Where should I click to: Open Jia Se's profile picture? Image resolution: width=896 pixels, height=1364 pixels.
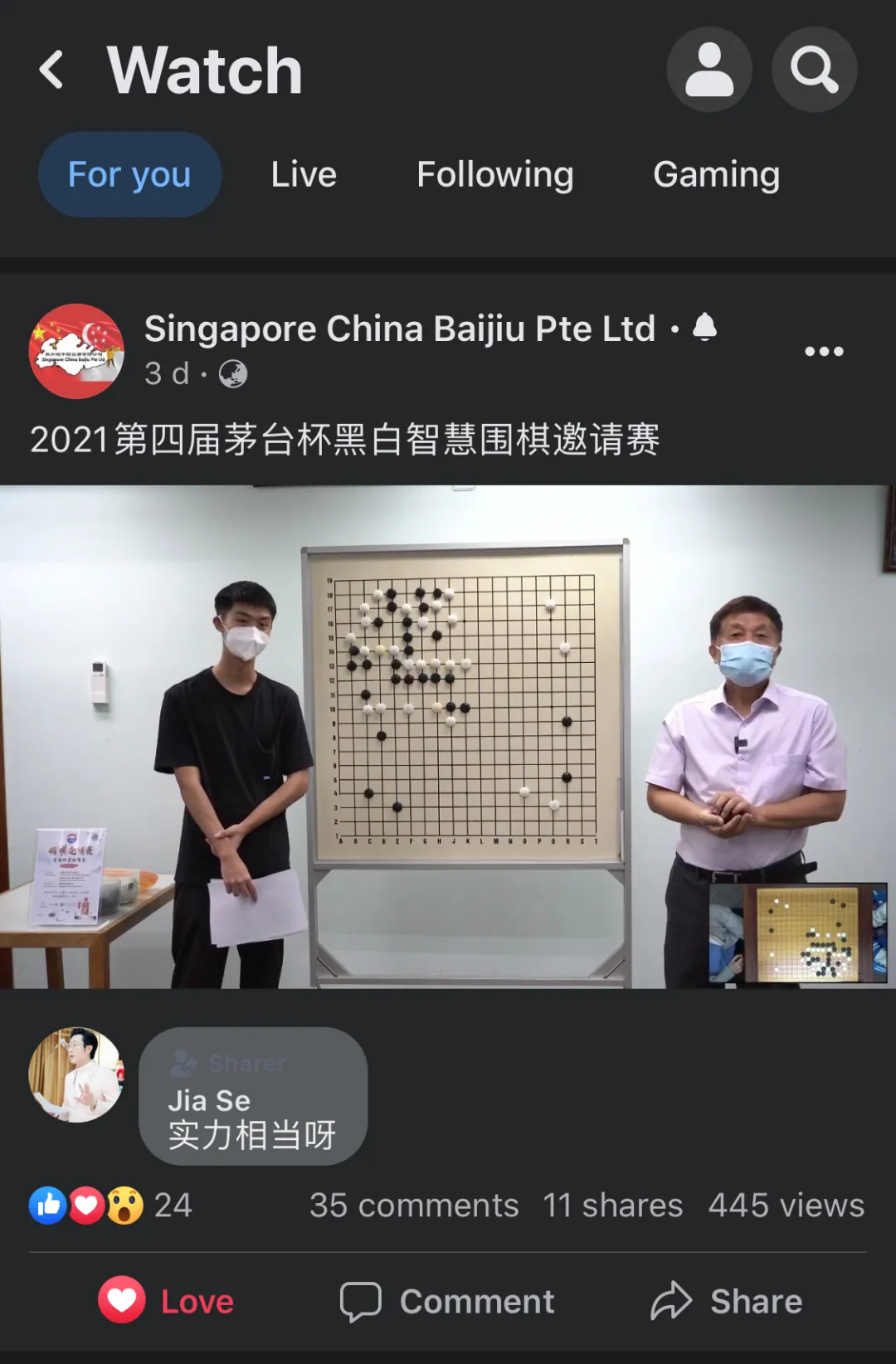pyautogui.click(x=76, y=1075)
